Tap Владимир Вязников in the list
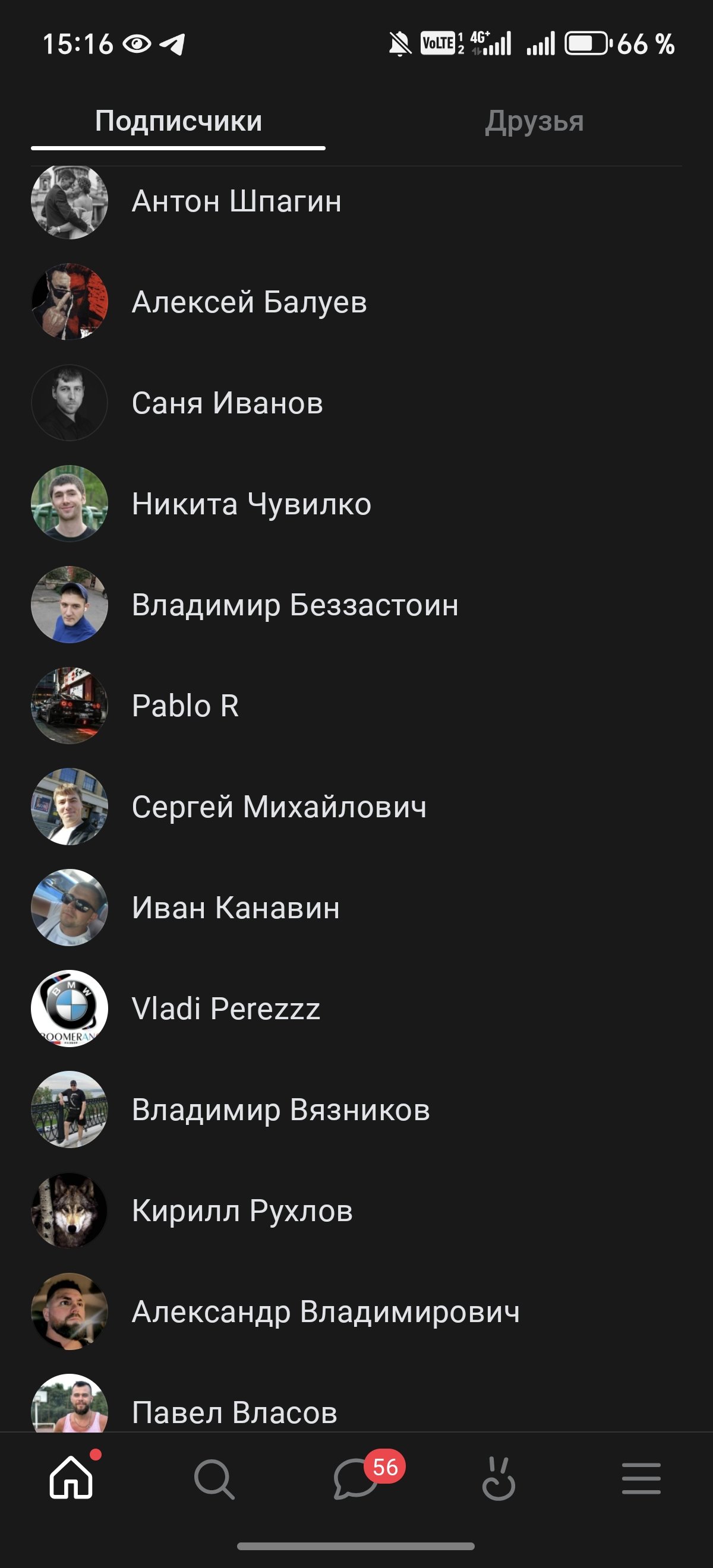Screen dimensions: 713x1568 coord(280,1109)
